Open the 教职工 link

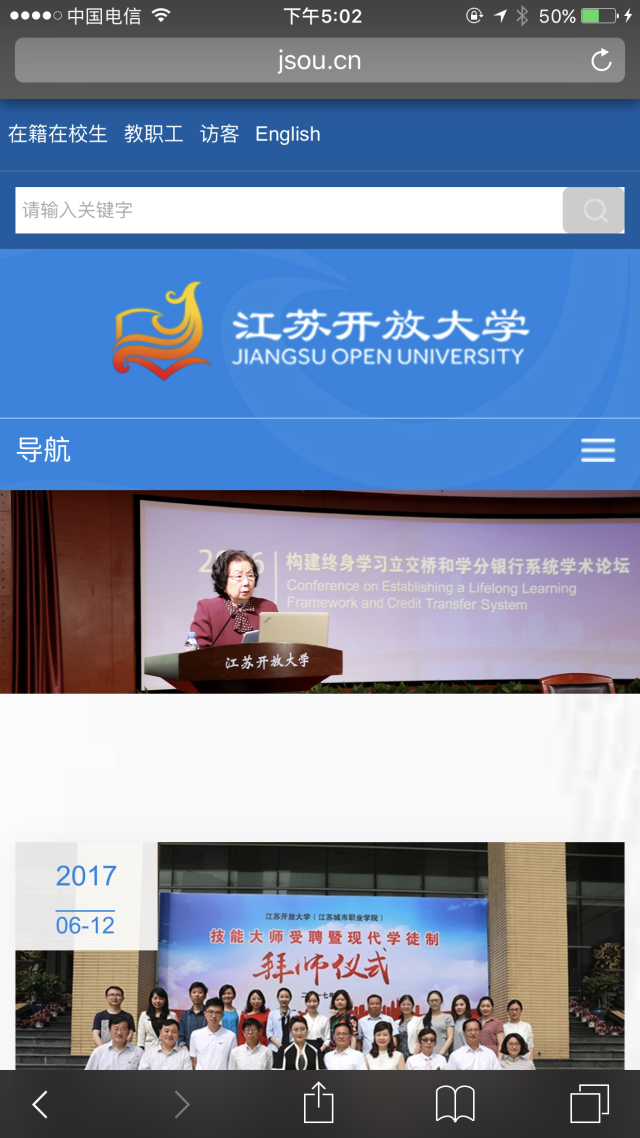point(154,134)
